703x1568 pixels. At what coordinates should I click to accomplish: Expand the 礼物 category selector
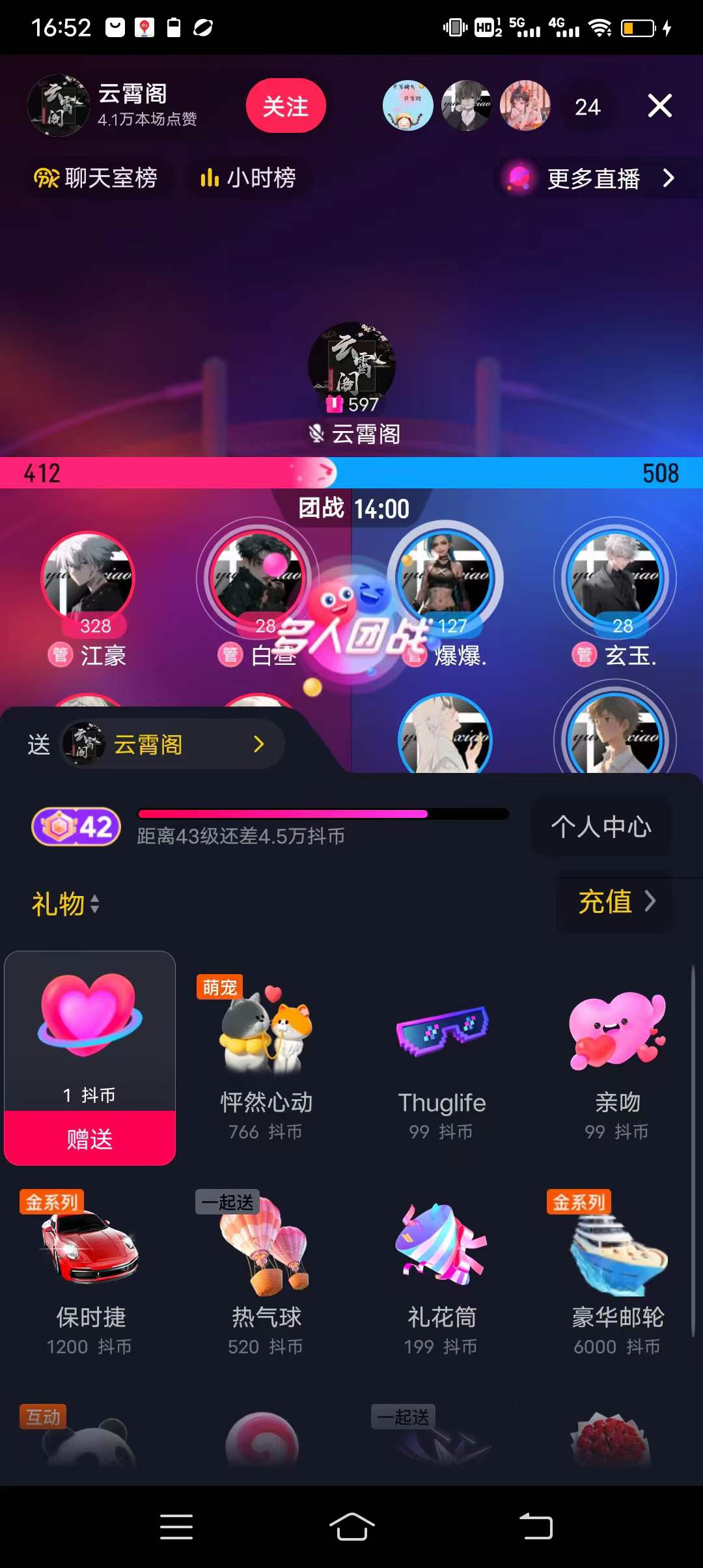point(66,904)
